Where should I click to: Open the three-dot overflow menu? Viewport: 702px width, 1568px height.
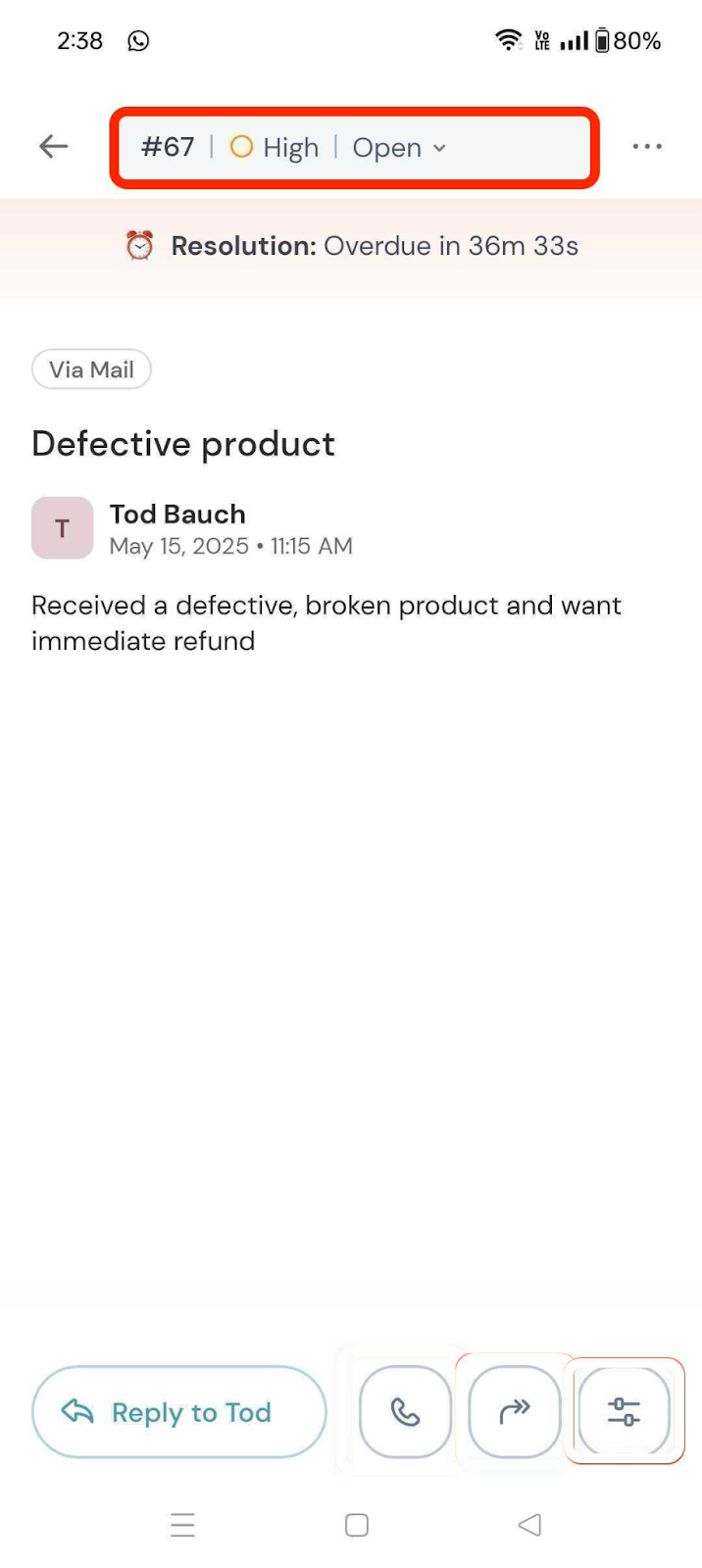click(x=647, y=147)
